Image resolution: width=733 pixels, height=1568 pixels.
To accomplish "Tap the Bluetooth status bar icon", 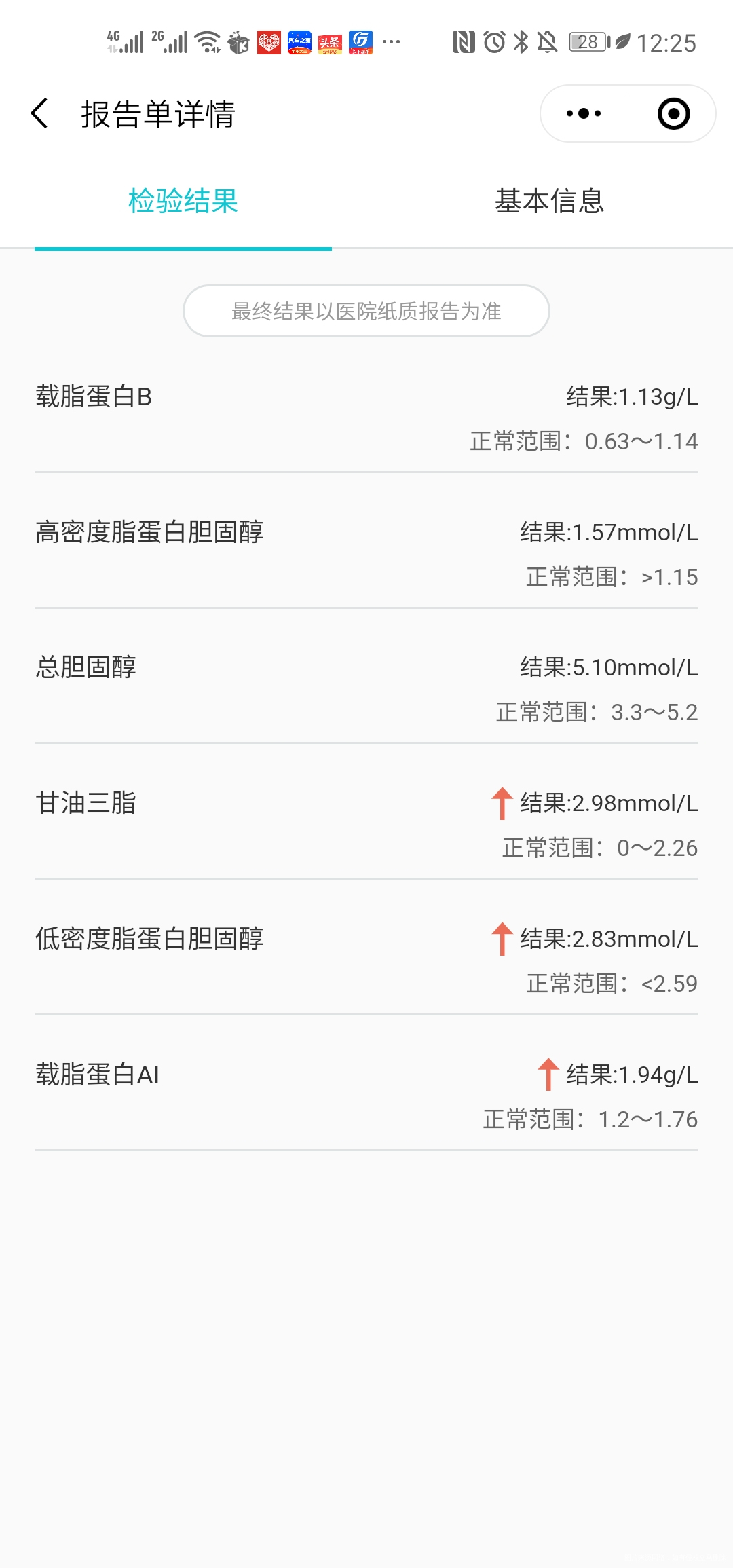I will pos(521,42).
